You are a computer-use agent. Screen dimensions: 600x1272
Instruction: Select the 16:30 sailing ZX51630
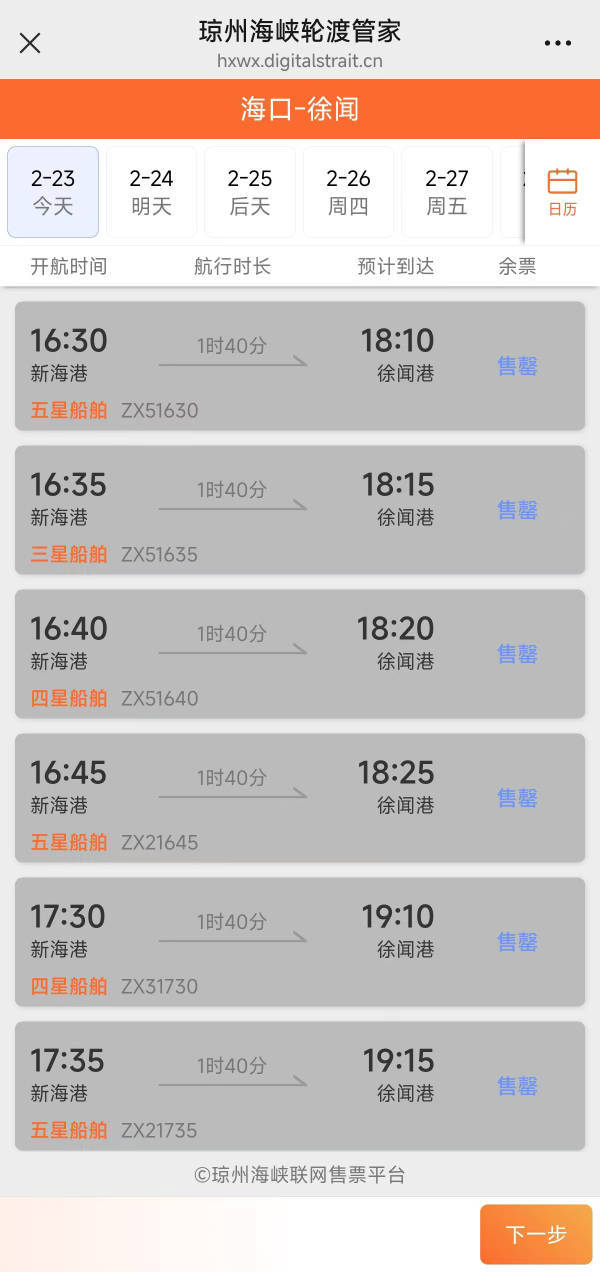pyautogui.click(x=300, y=366)
